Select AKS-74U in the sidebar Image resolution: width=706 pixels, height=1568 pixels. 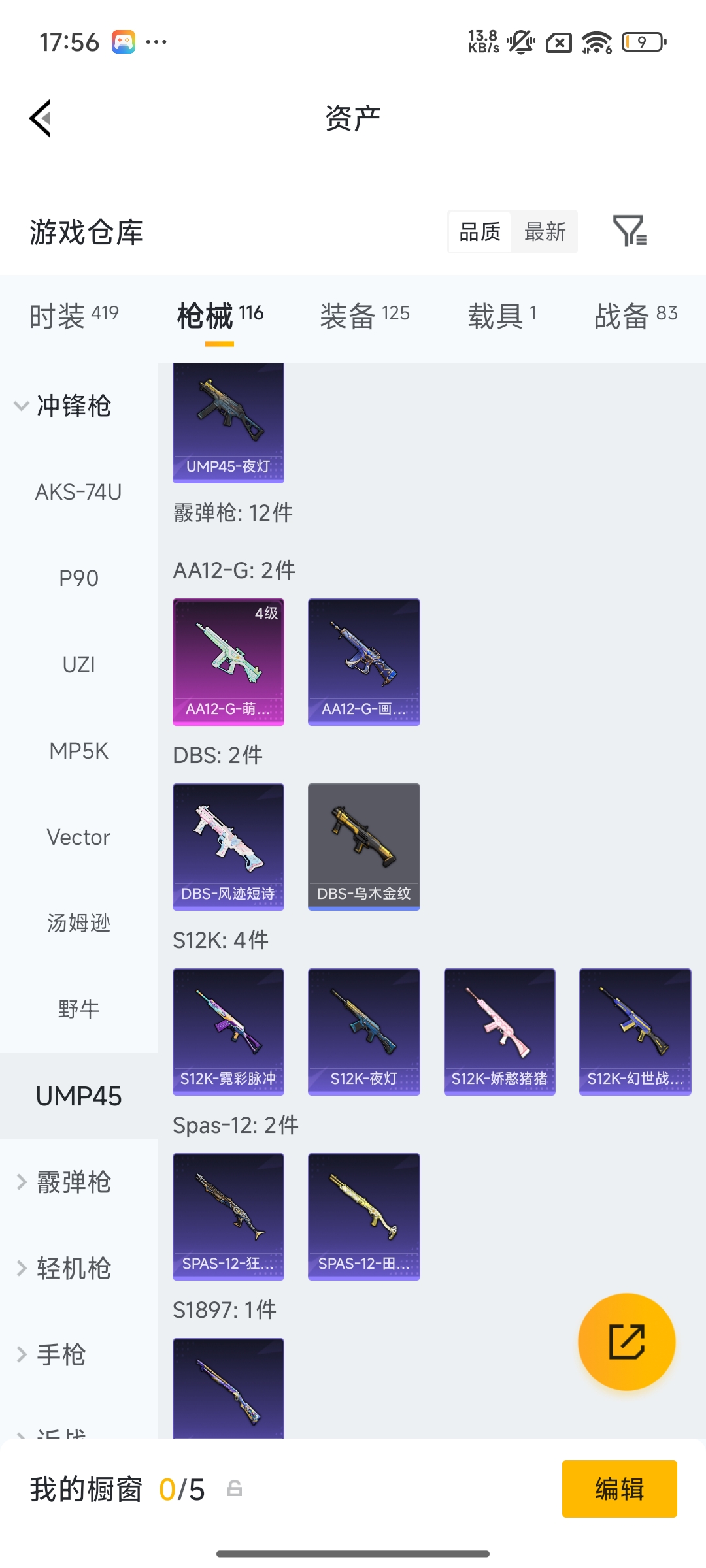(x=78, y=492)
